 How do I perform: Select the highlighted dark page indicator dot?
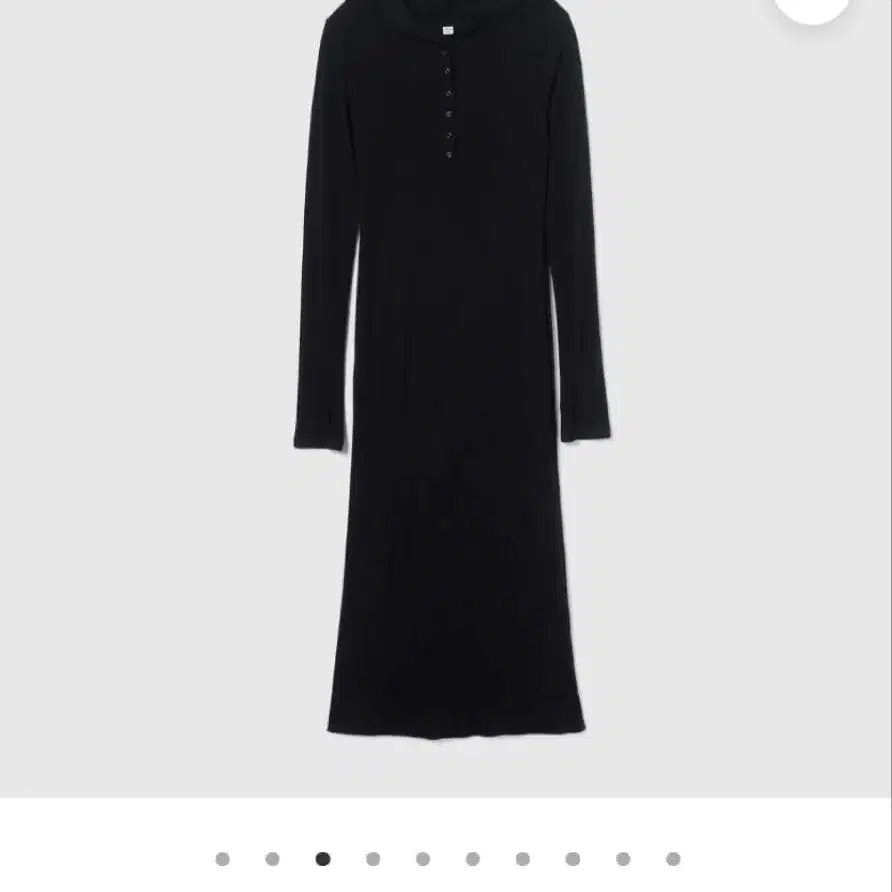click(322, 859)
